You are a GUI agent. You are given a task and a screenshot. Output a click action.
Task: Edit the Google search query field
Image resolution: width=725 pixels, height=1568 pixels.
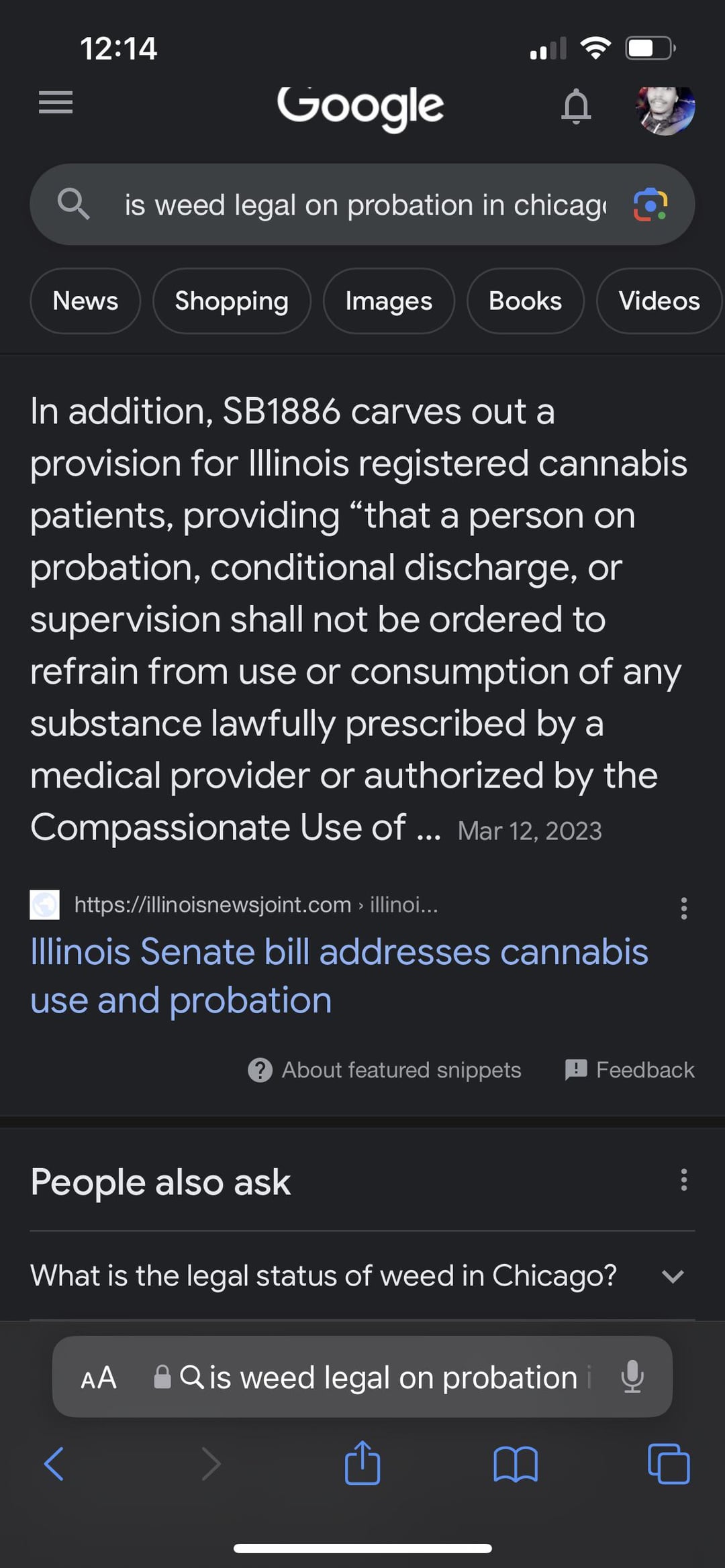coord(365,205)
